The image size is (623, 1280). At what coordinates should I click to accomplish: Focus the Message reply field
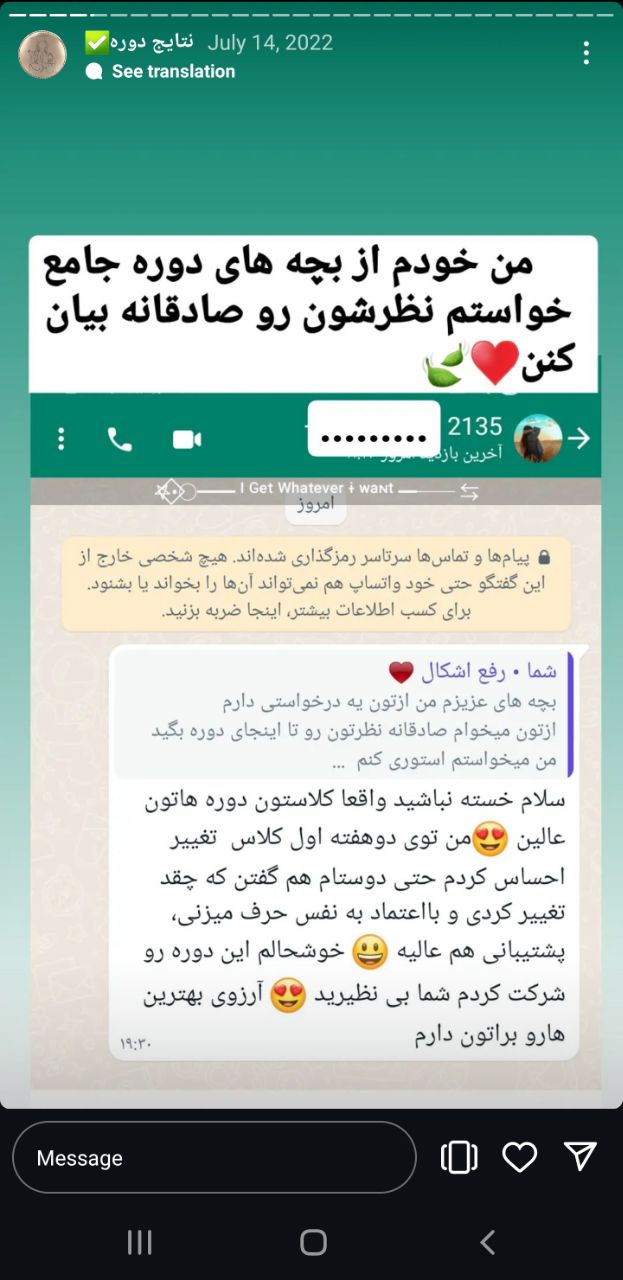click(214, 1158)
